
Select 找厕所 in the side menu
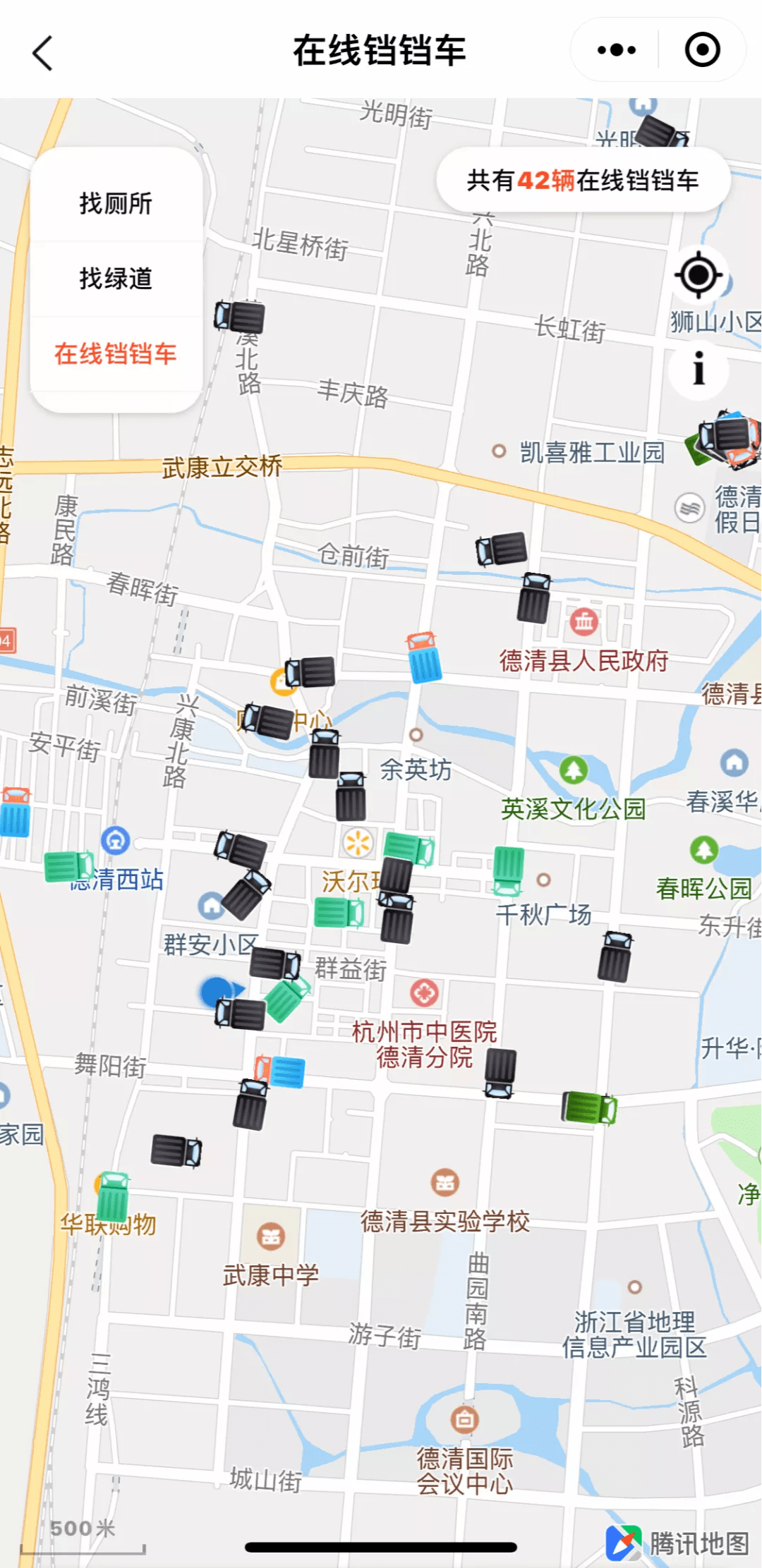point(116,203)
